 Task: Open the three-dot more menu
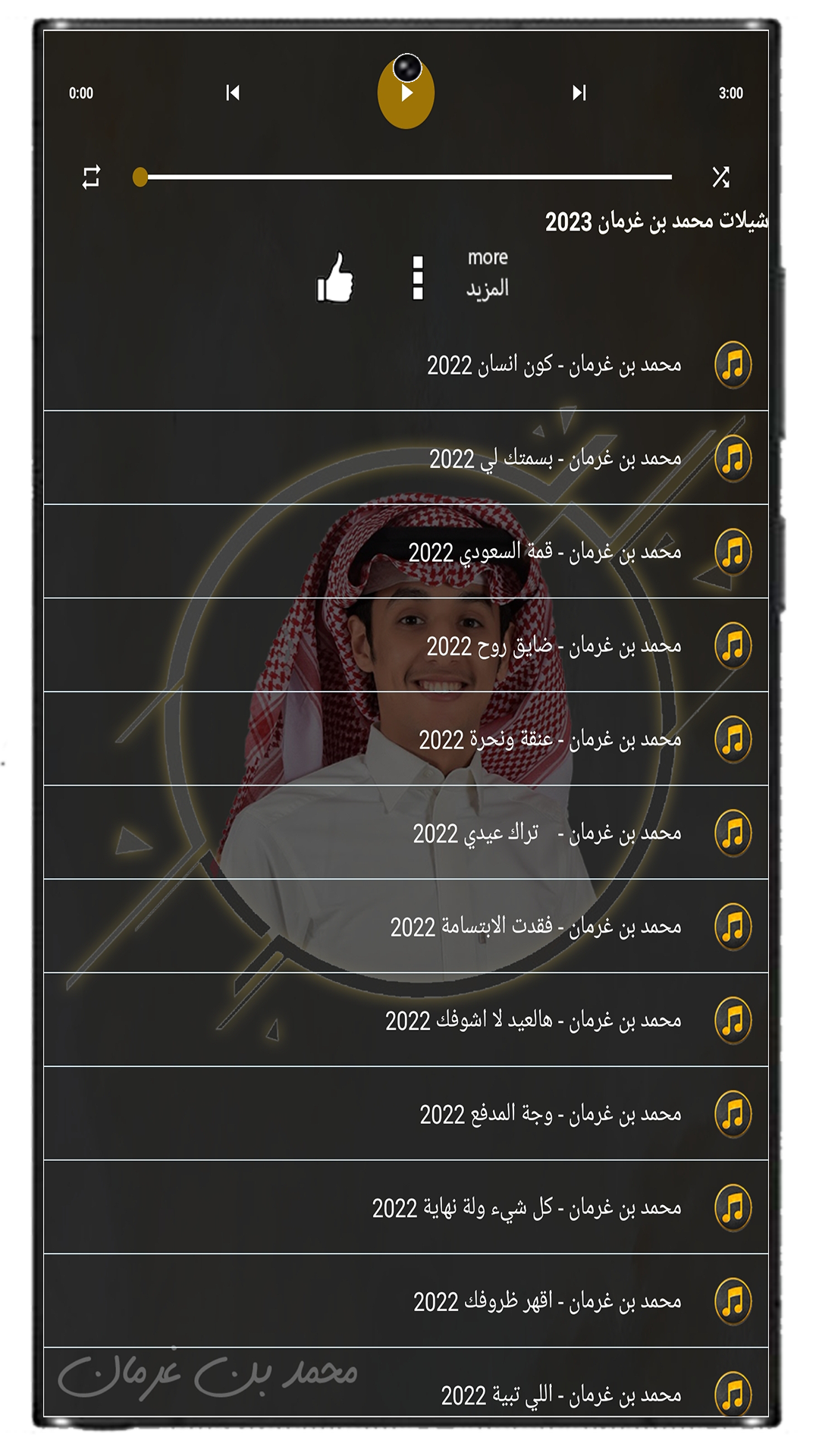417,278
